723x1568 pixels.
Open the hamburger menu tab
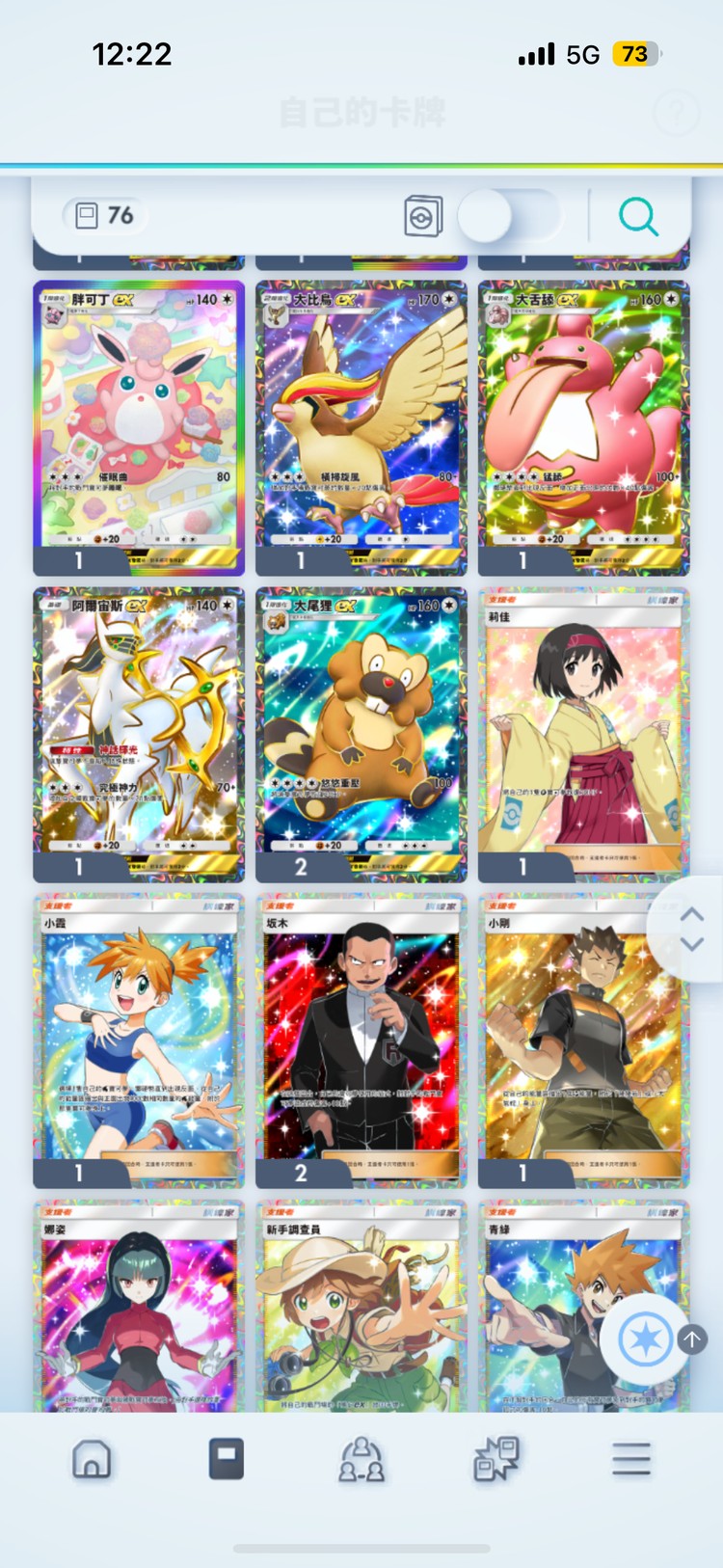pos(630,1459)
